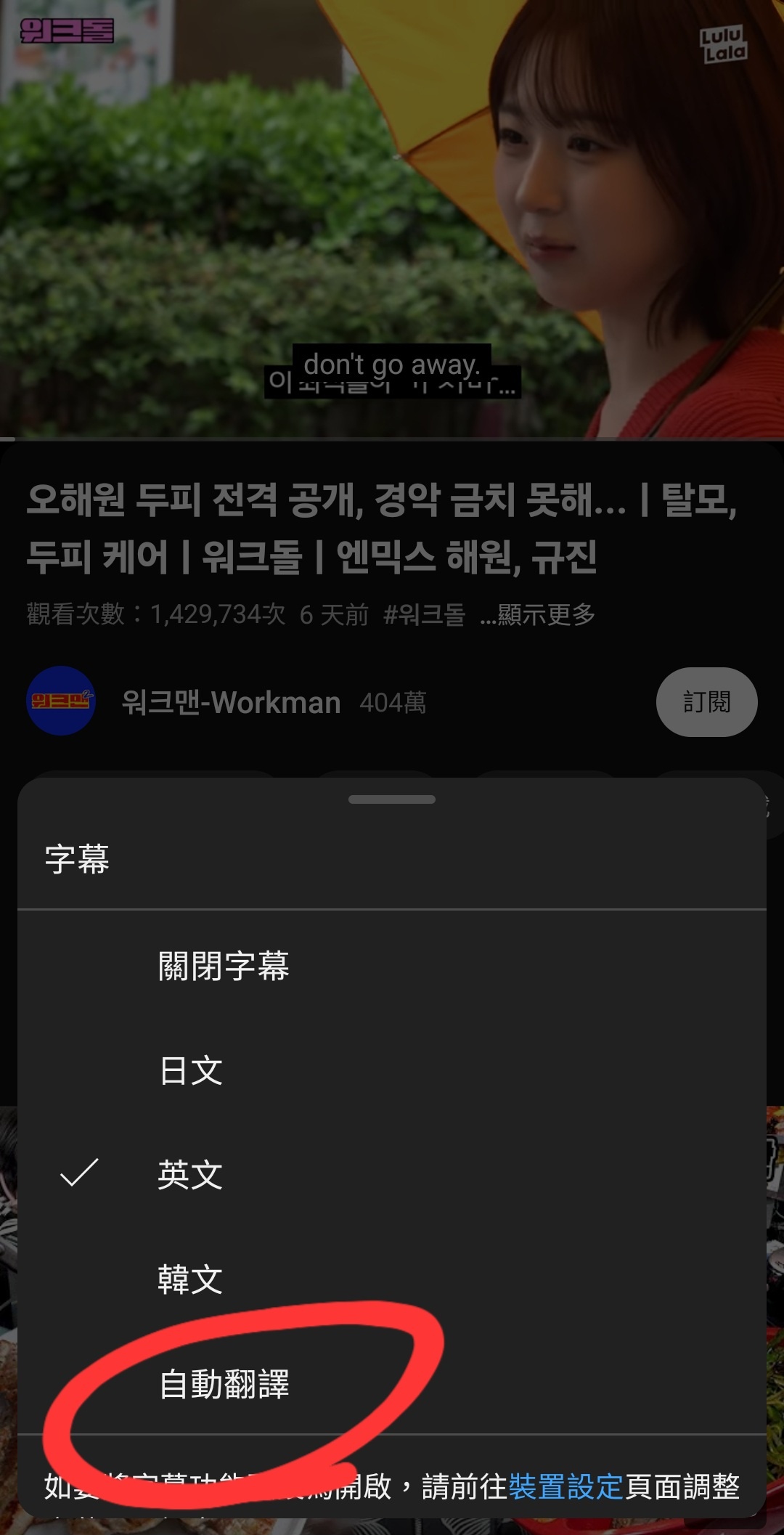Open the #워크돌 hashtag

point(424,614)
